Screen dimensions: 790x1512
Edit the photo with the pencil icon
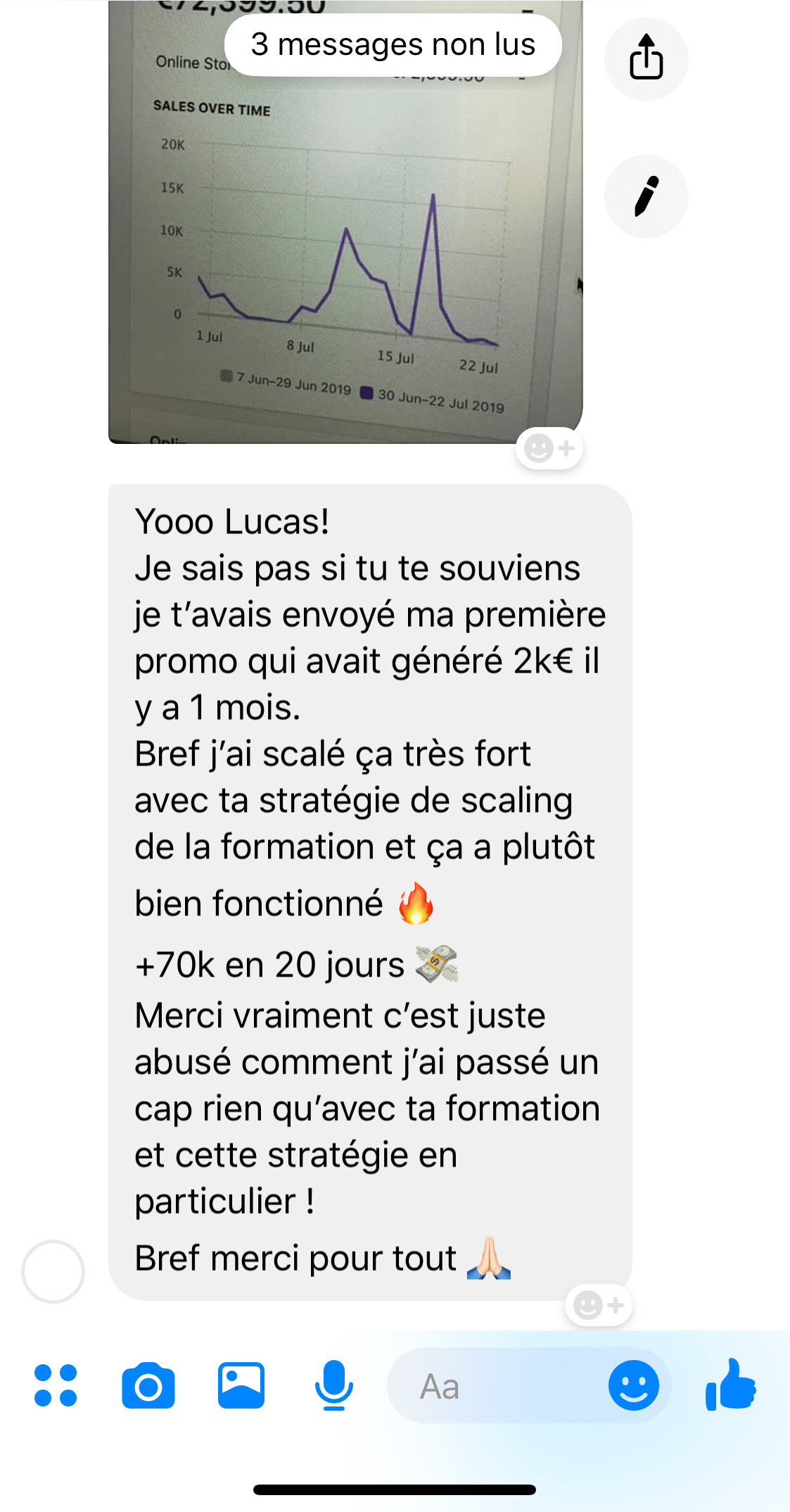[x=646, y=196]
